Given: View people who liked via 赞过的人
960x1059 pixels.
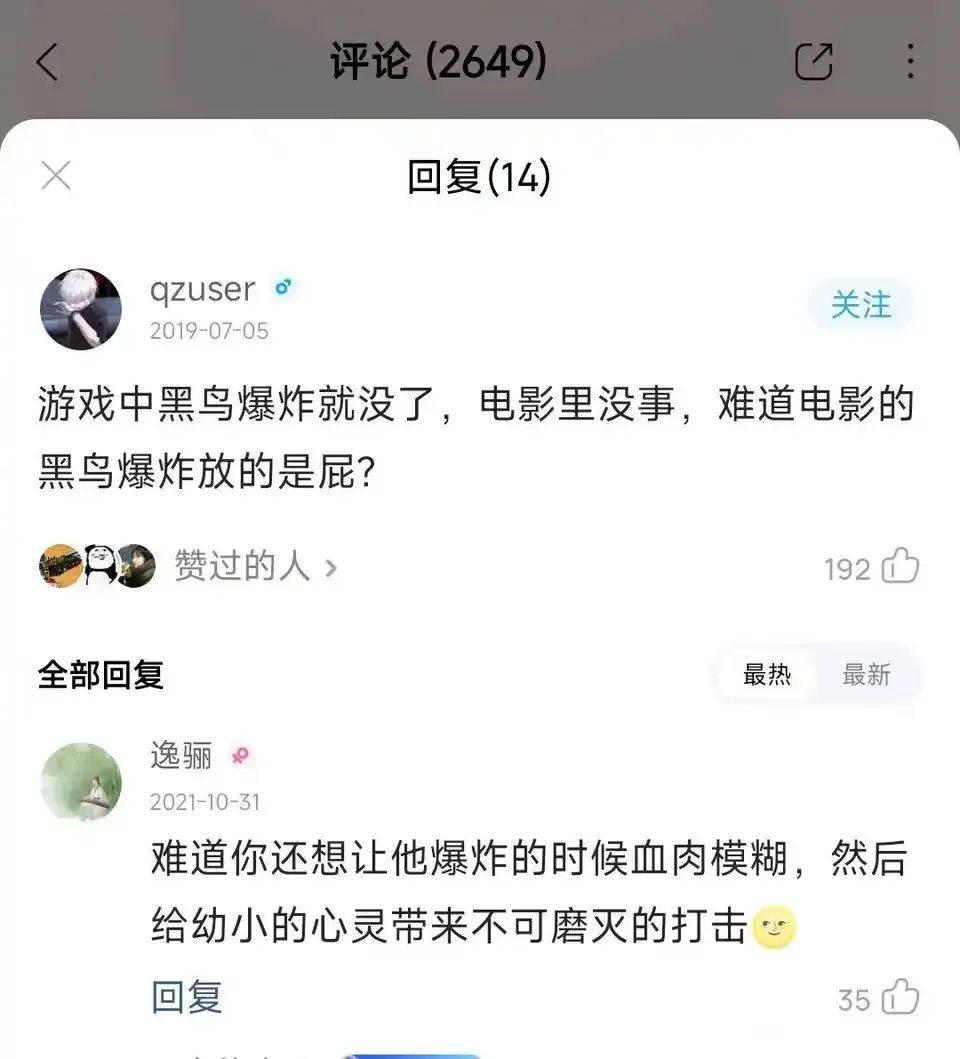Looking at the screenshot, I should pos(255,567).
